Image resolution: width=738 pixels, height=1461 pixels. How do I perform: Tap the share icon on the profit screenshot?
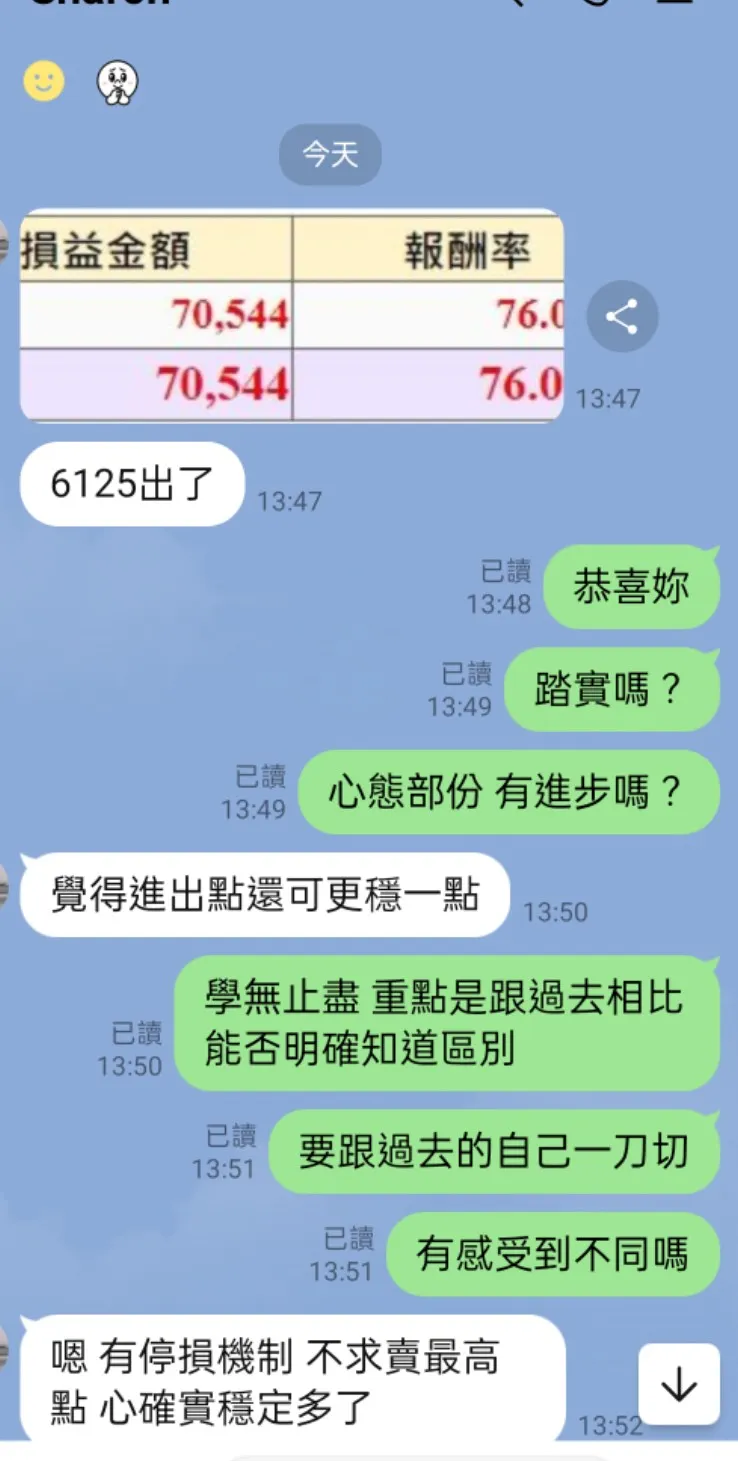pyautogui.click(x=622, y=316)
